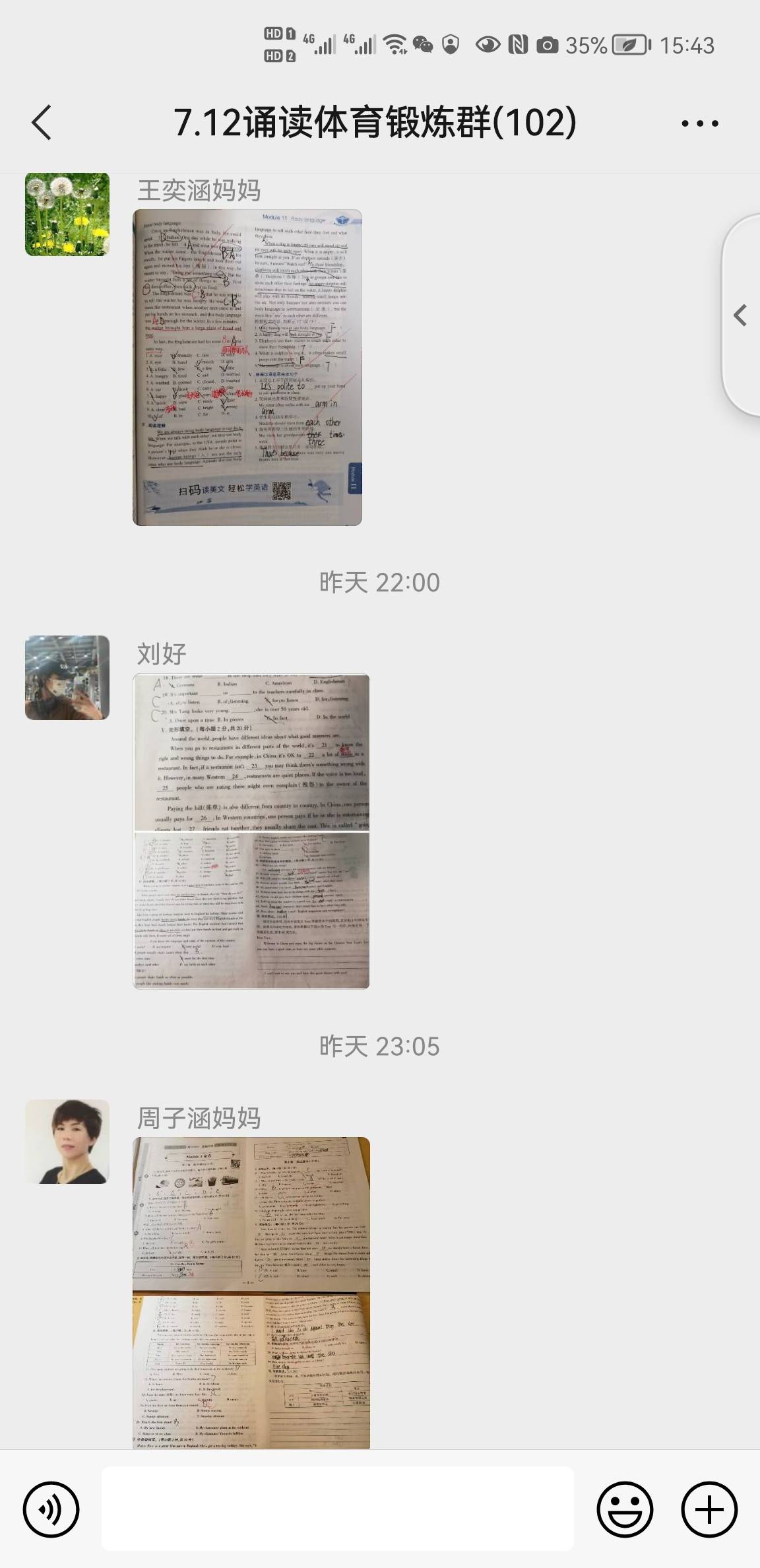Open the voice message input icon
760x1568 pixels.
53,1509
